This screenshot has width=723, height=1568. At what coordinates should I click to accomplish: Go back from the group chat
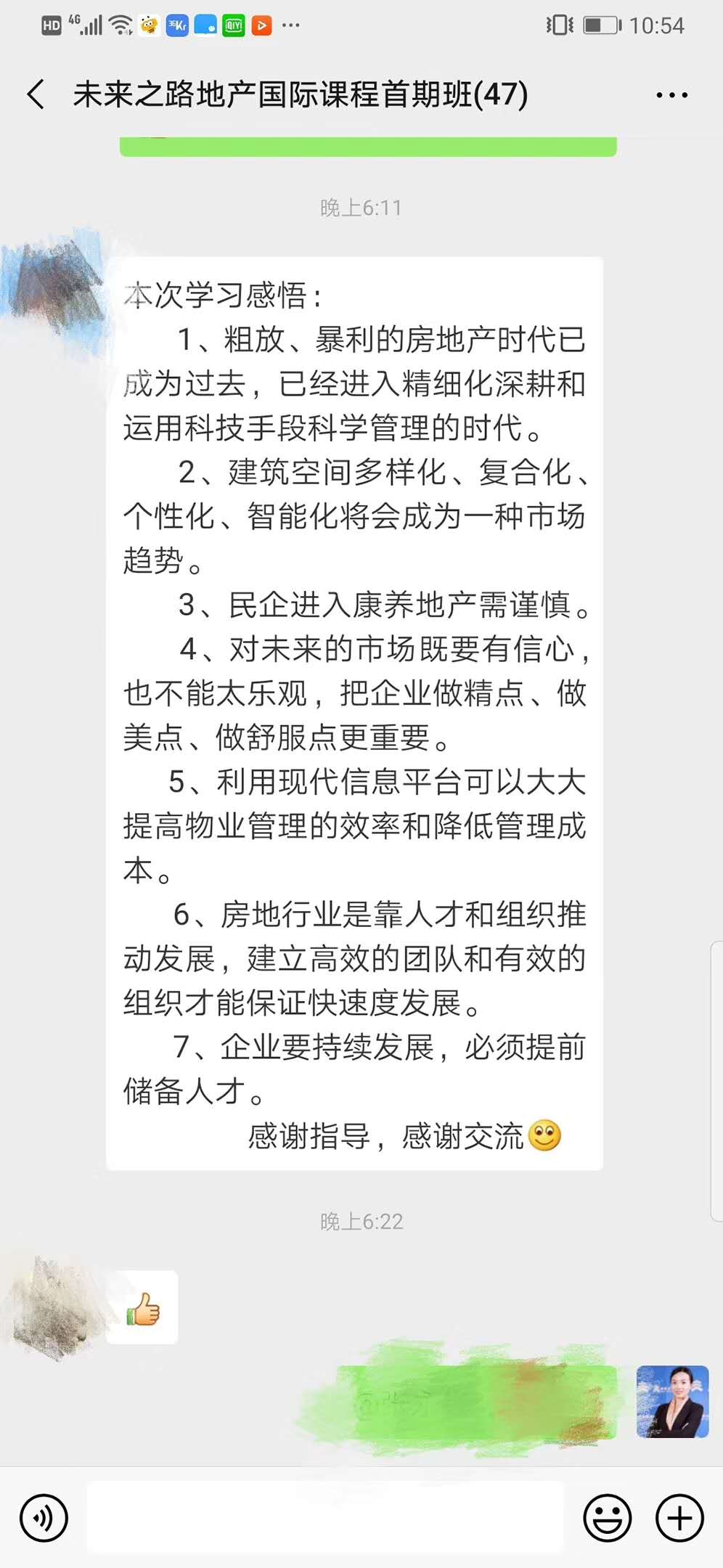(36, 94)
